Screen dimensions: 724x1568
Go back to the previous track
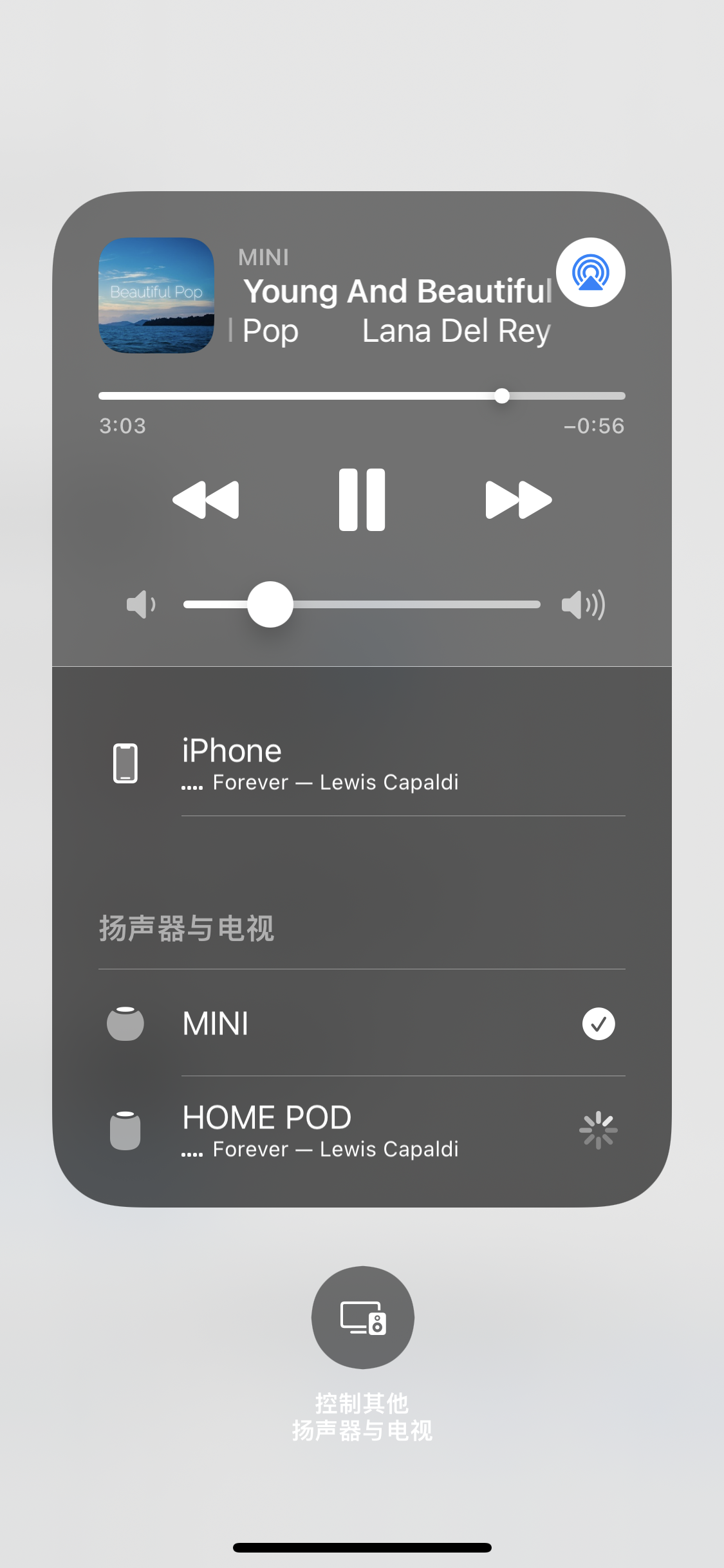pyautogui.click(x=206, y=499)
